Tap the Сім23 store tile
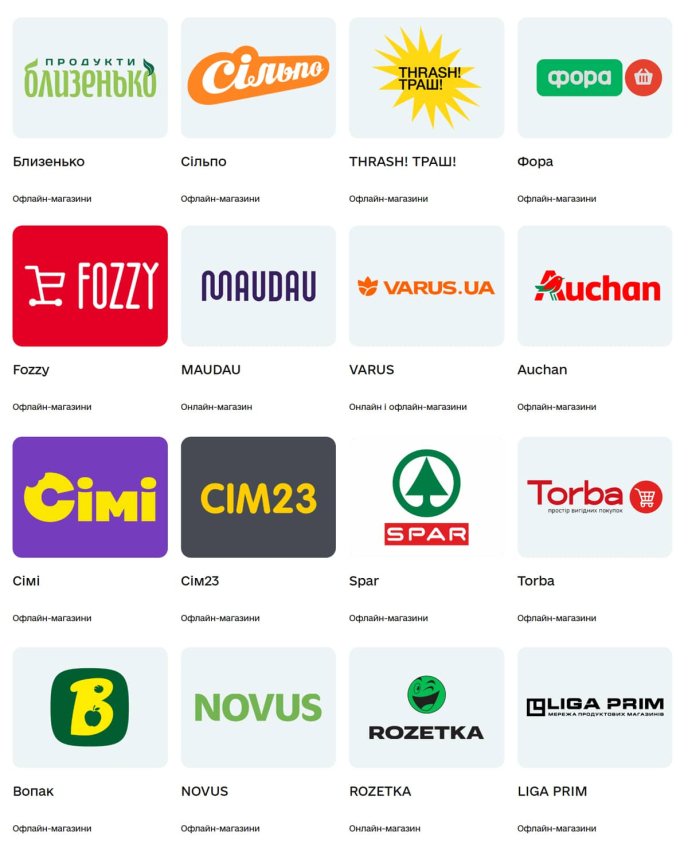Screen dimensions: 688x844 (258, 497)
